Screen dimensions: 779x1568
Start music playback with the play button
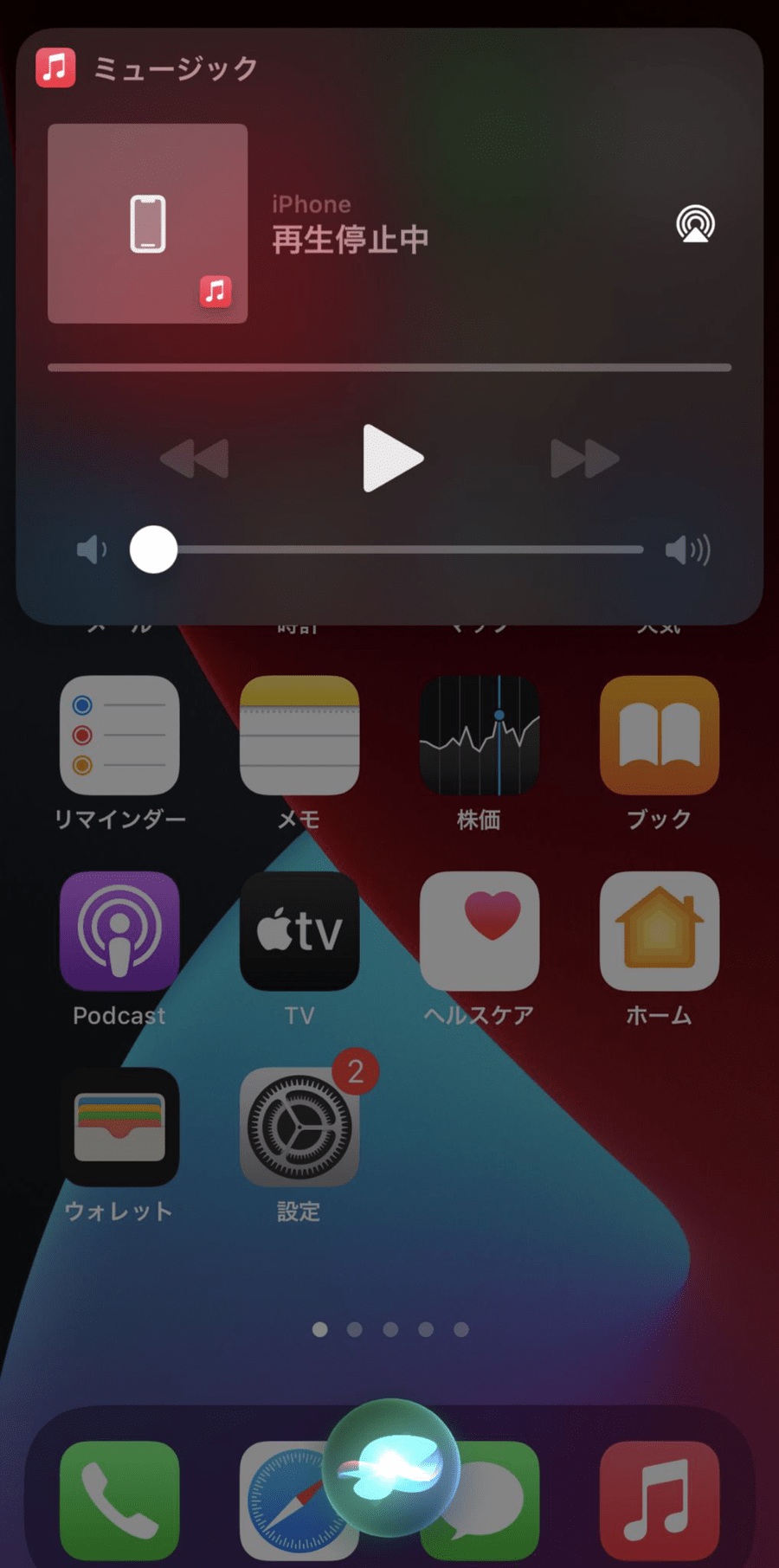392,458
